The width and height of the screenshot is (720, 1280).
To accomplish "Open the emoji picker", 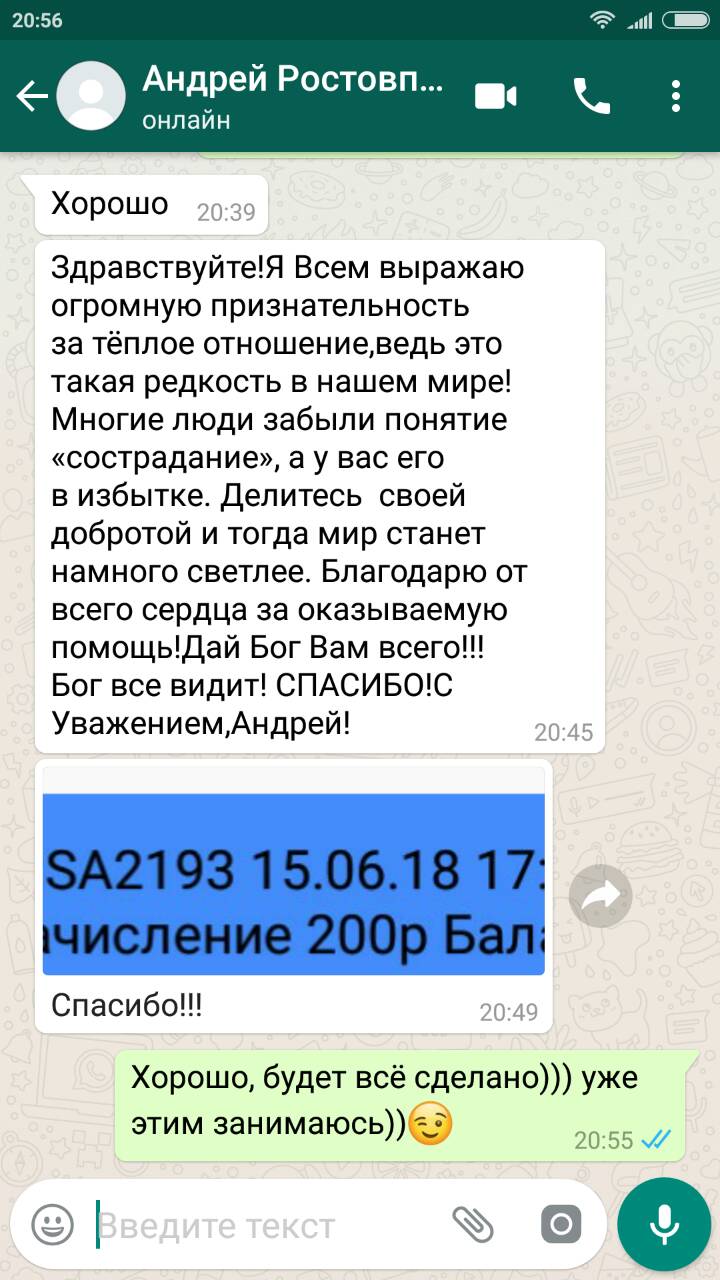I will click(x=52, y=1224).
